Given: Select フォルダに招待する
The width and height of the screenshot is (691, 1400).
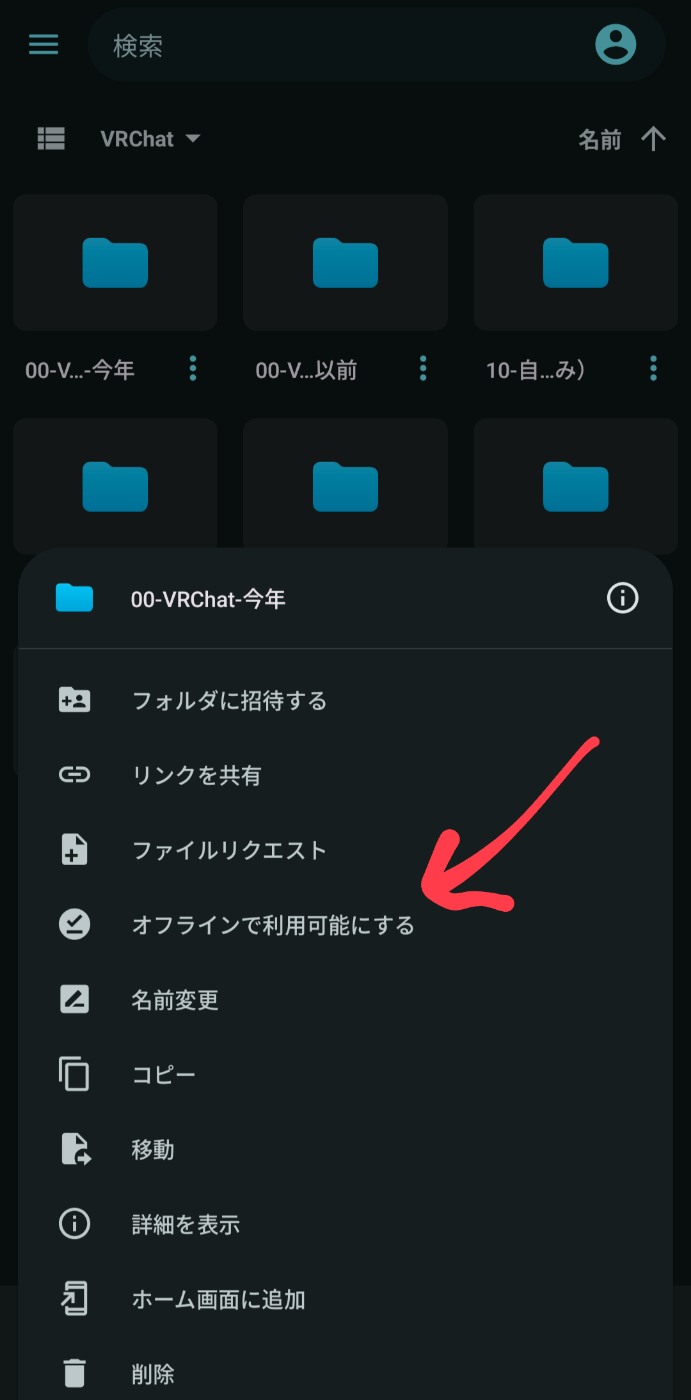Looking at the screenshot, I should [345, 701].
